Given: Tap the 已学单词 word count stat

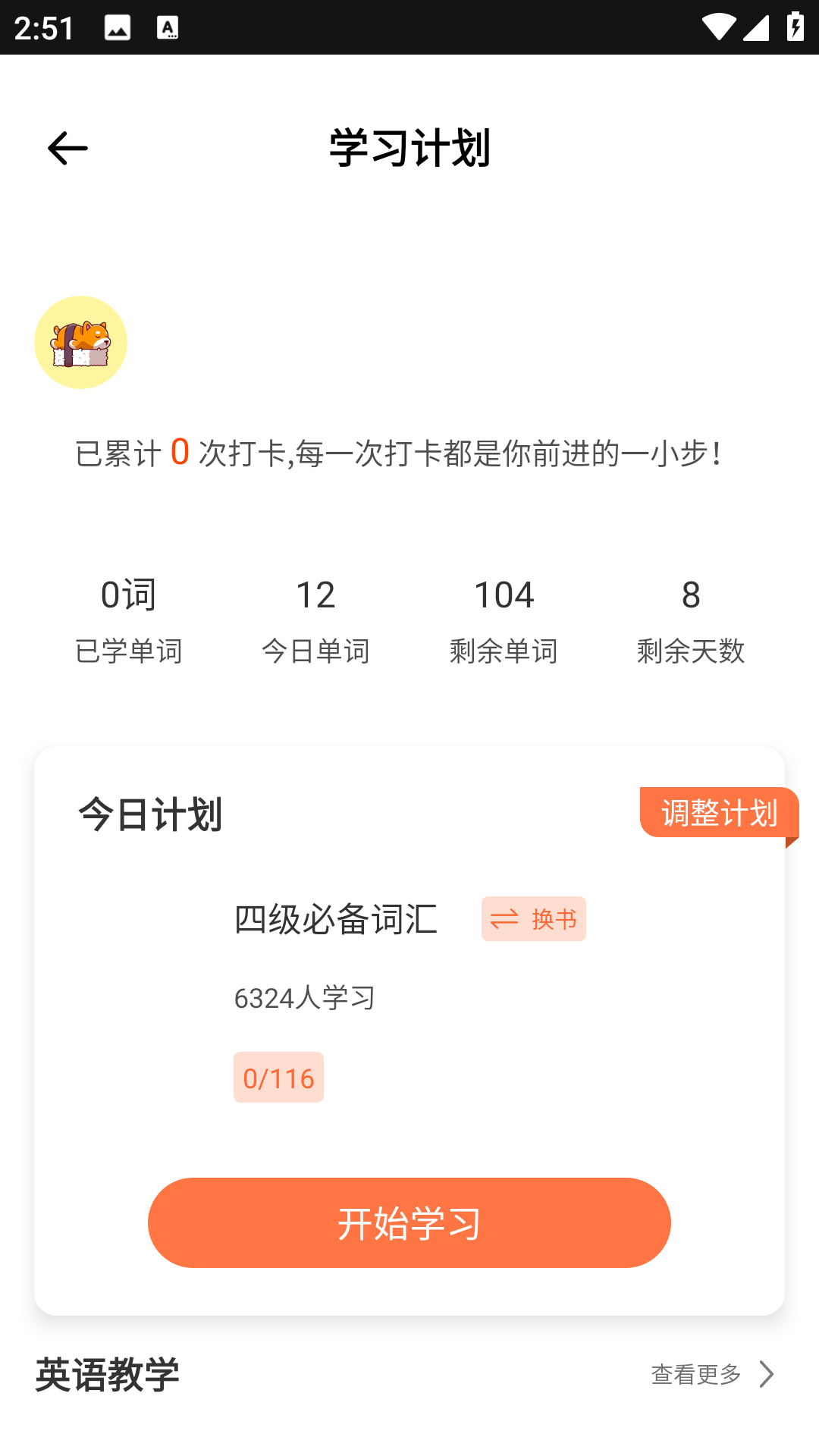Looking at the screenshot, I should (x=129, y=650).
